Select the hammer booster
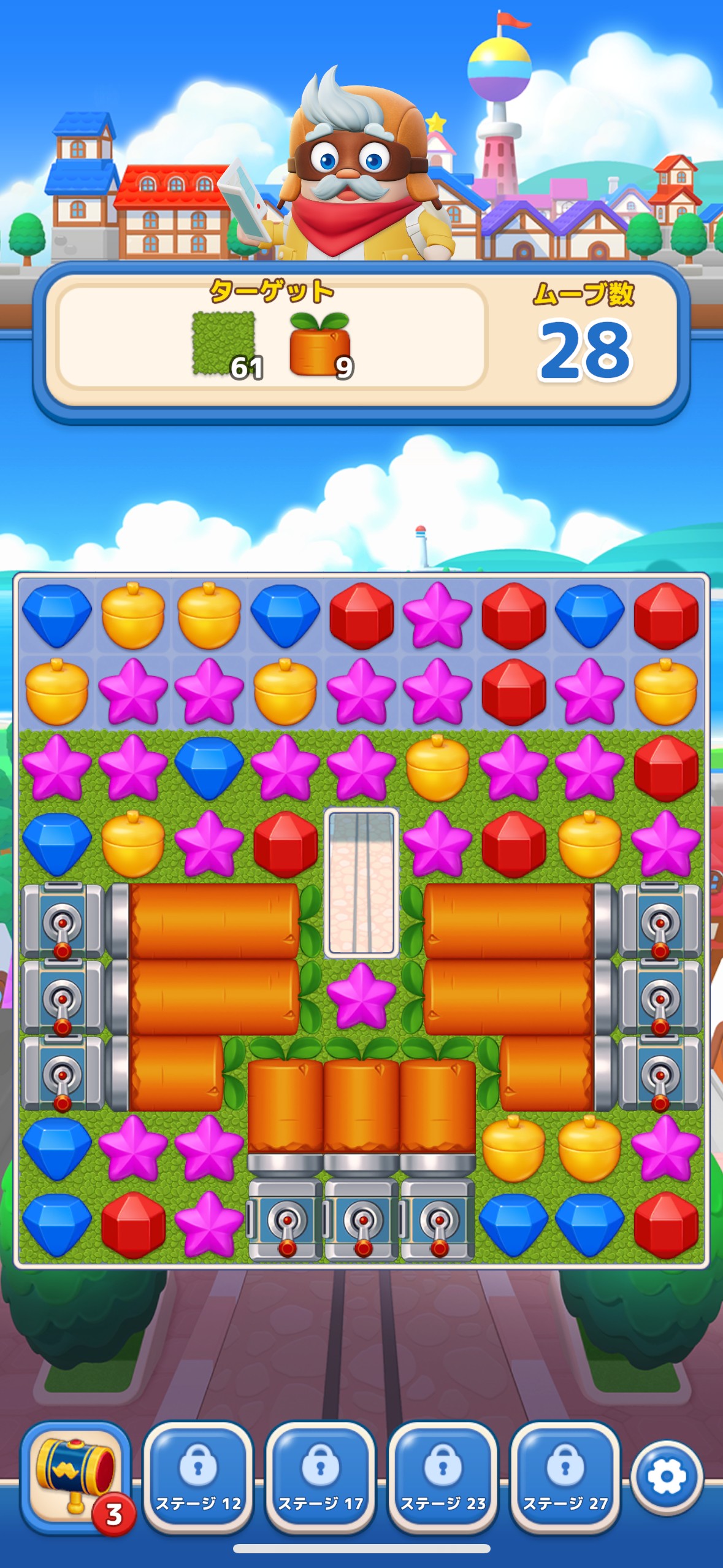 (x=75, y=1477)
